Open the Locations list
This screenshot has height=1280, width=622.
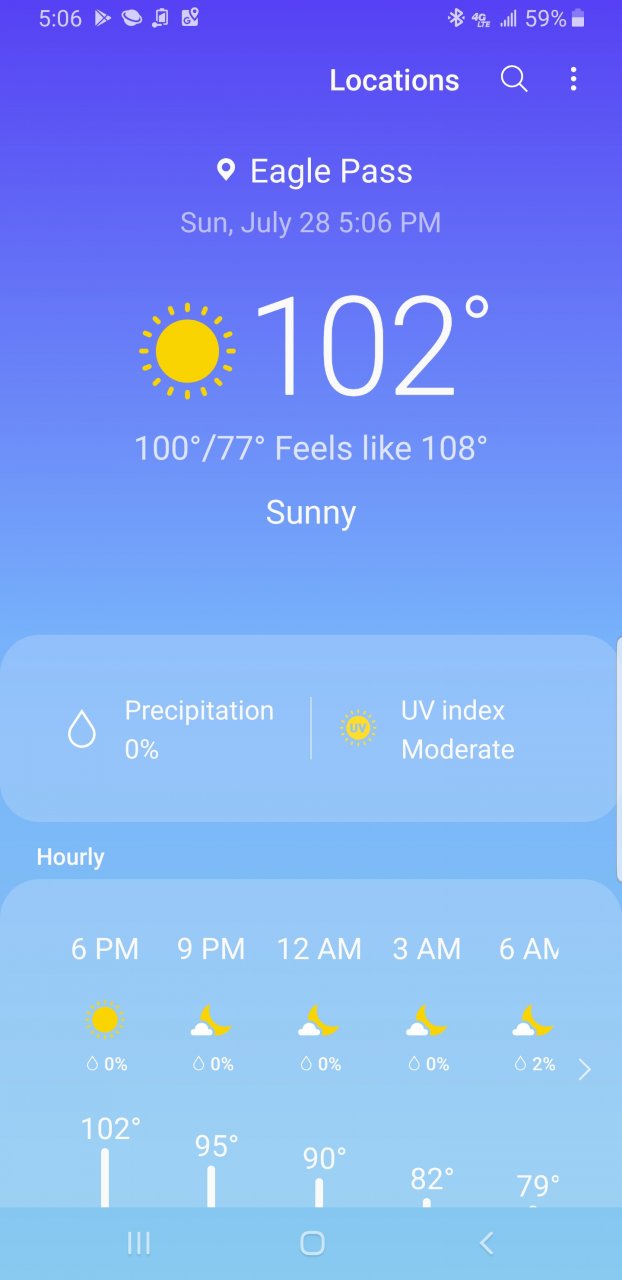click(x=394, y=81)
